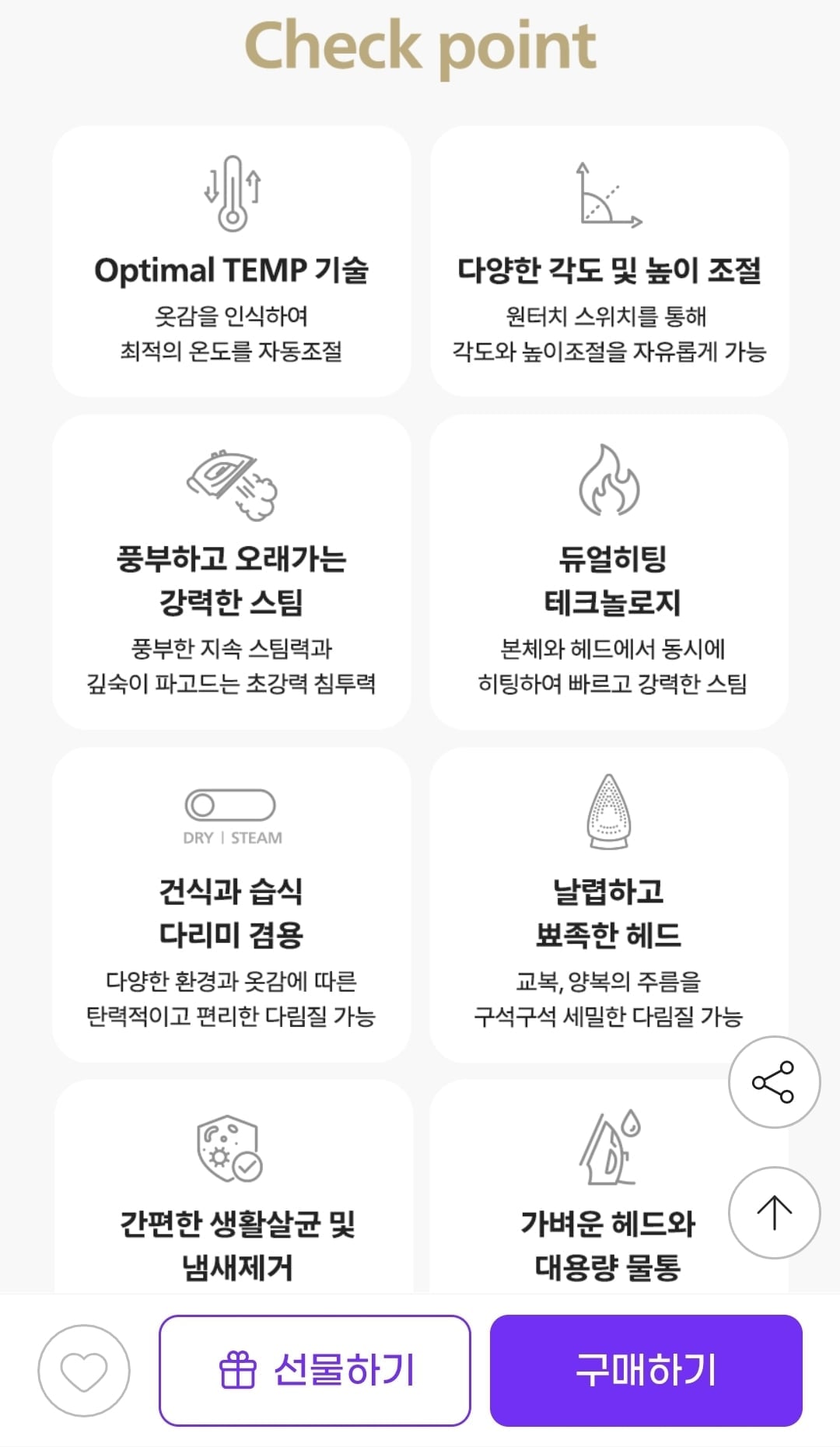Click the thermometer icon above Optimal TEMP 기술
840x1447 pixels.
pos(232,193)
